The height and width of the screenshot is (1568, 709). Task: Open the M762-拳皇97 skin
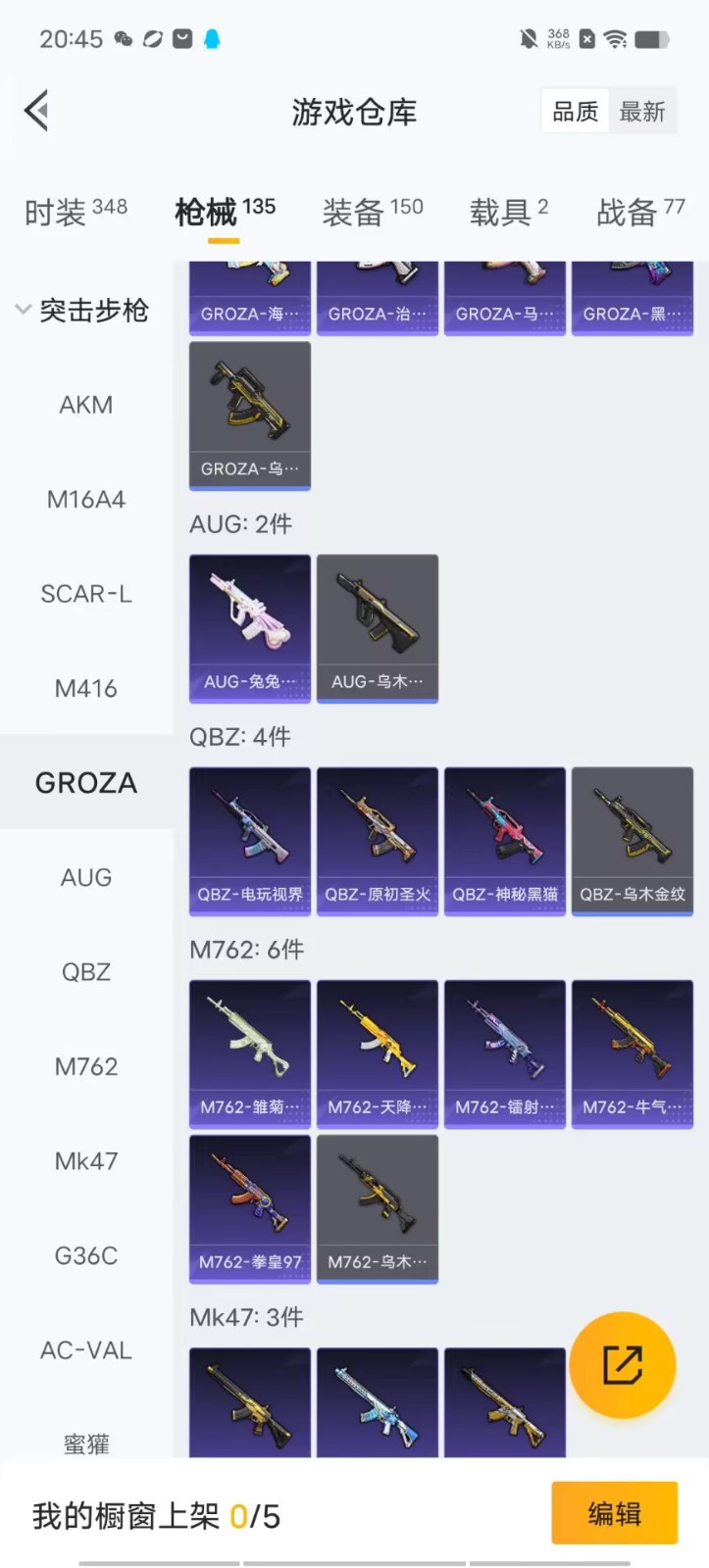(x=250, y=1207)
